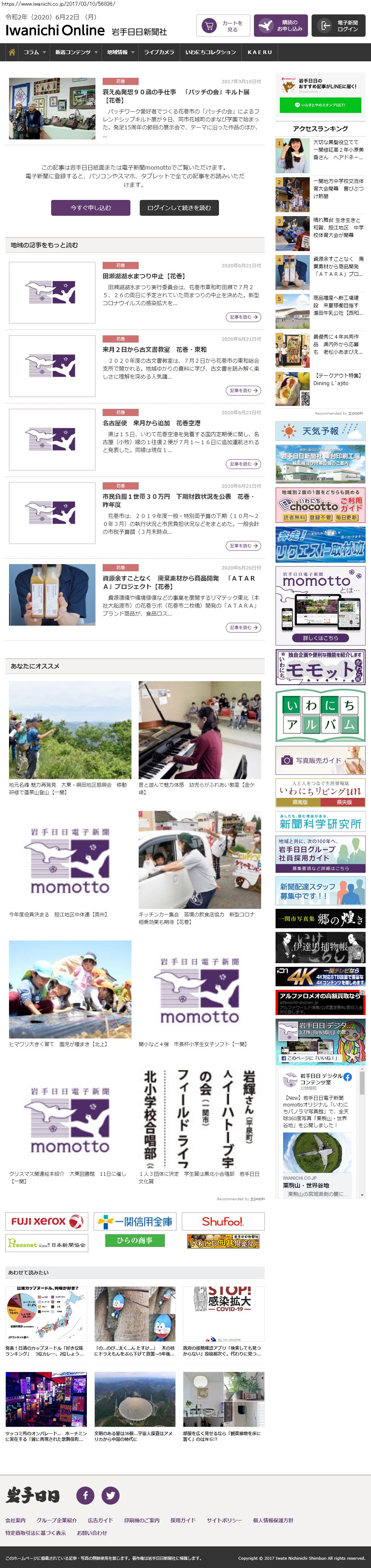Go to the home icon in navigation
This screenshot has height=1568, width=371.
tap(12, 52)
